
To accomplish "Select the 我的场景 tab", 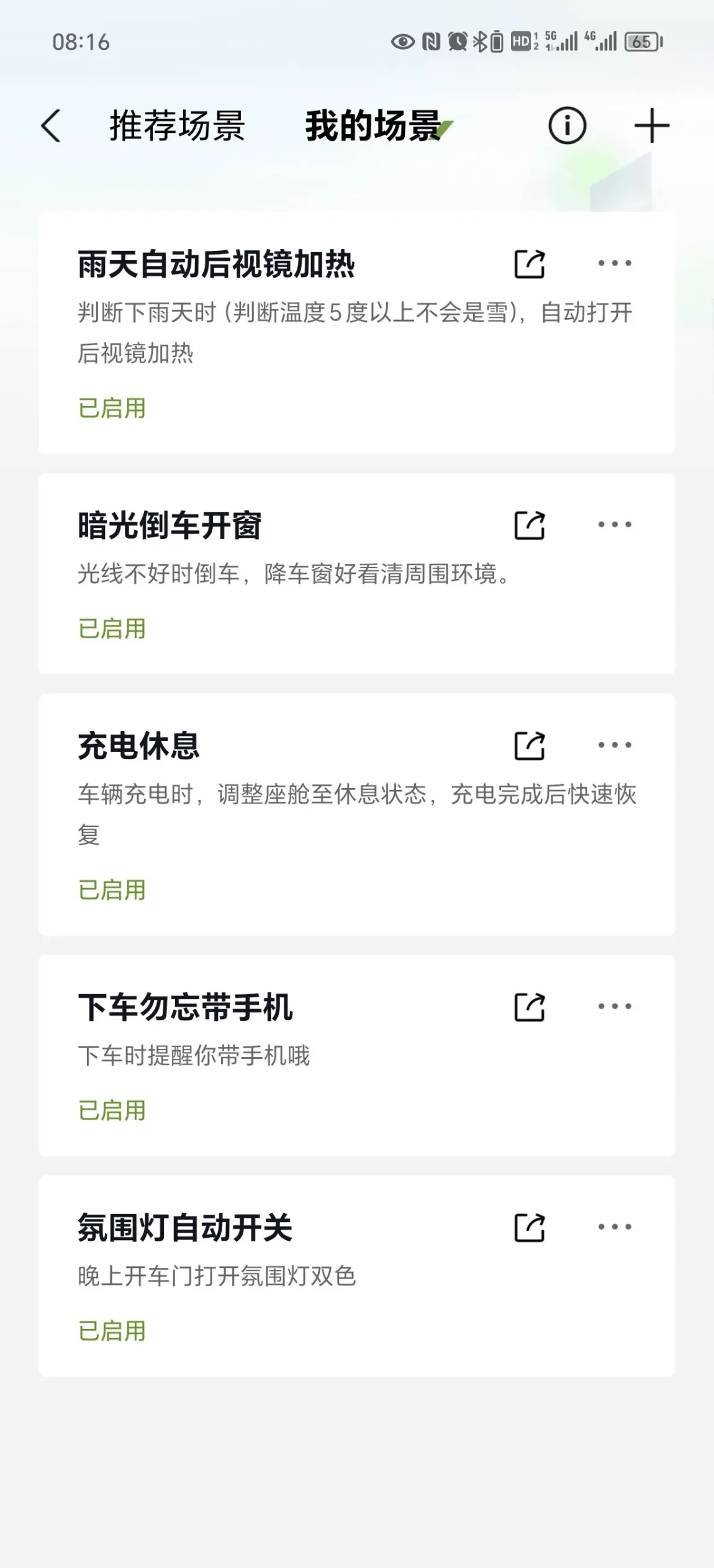I will 374,126.
